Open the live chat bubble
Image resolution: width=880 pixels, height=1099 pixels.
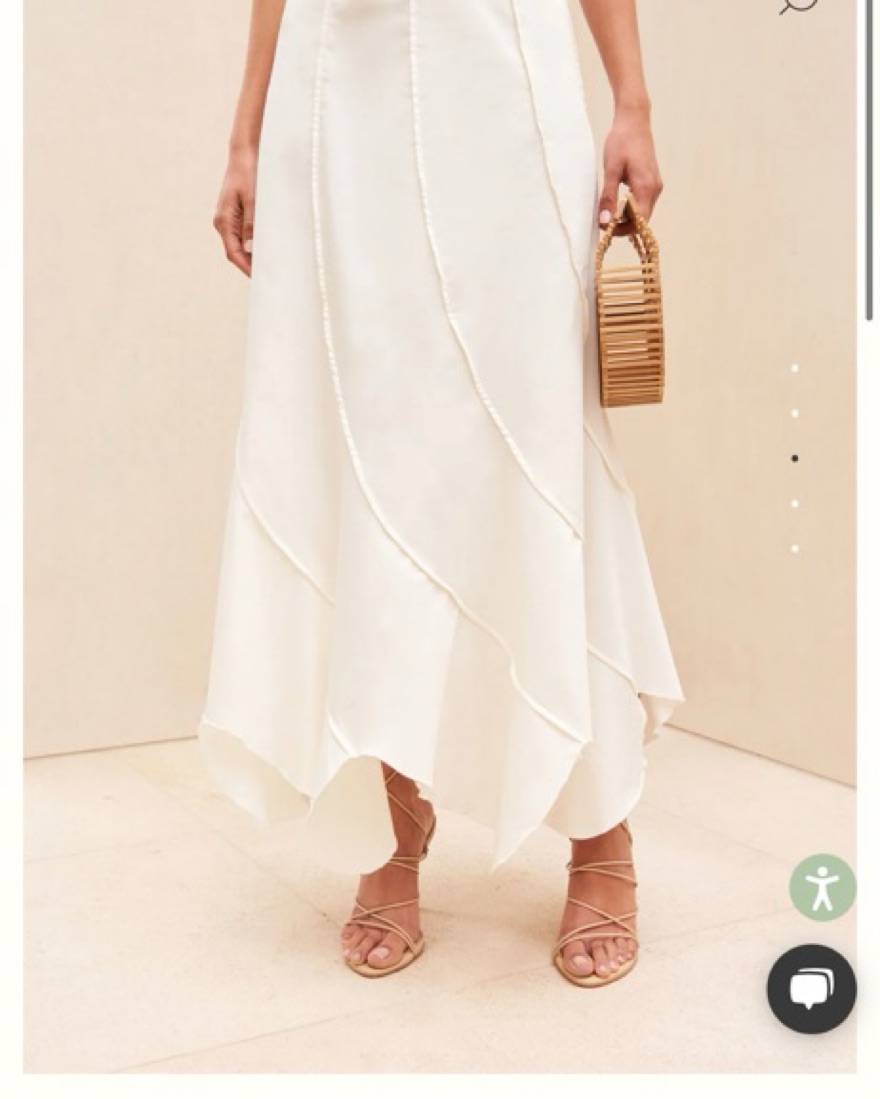[811, 988]
